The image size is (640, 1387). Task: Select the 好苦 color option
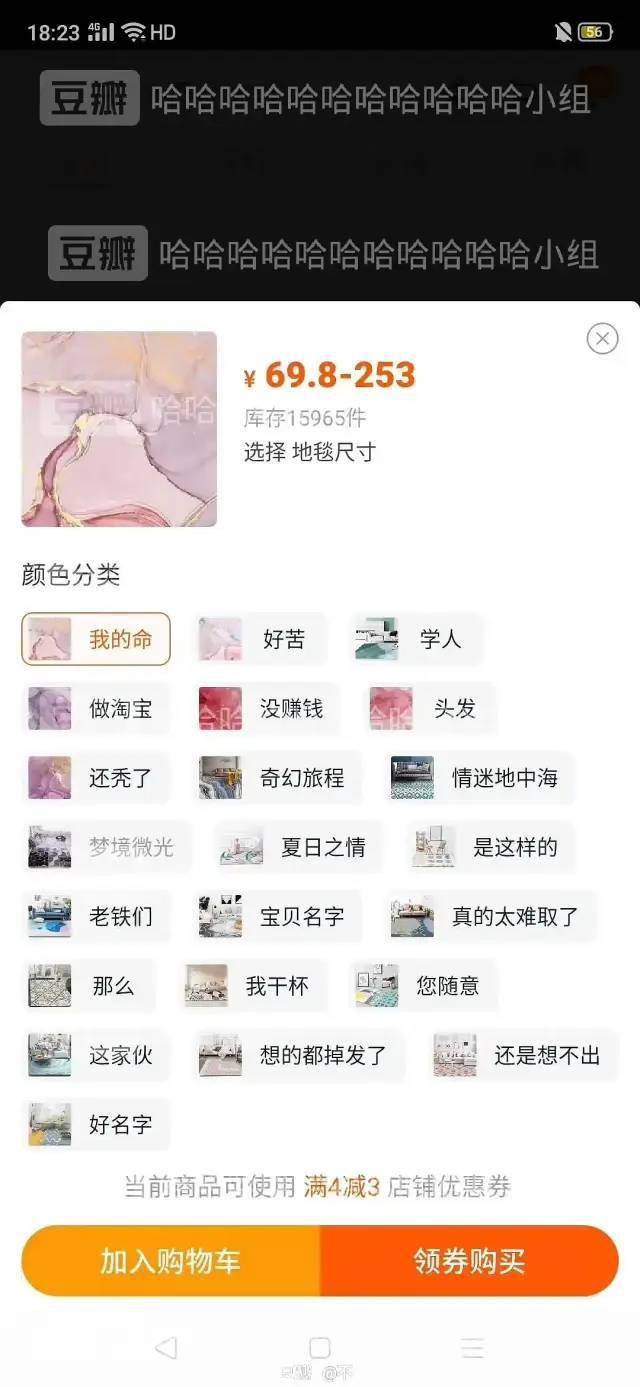[x=261, y=639]
